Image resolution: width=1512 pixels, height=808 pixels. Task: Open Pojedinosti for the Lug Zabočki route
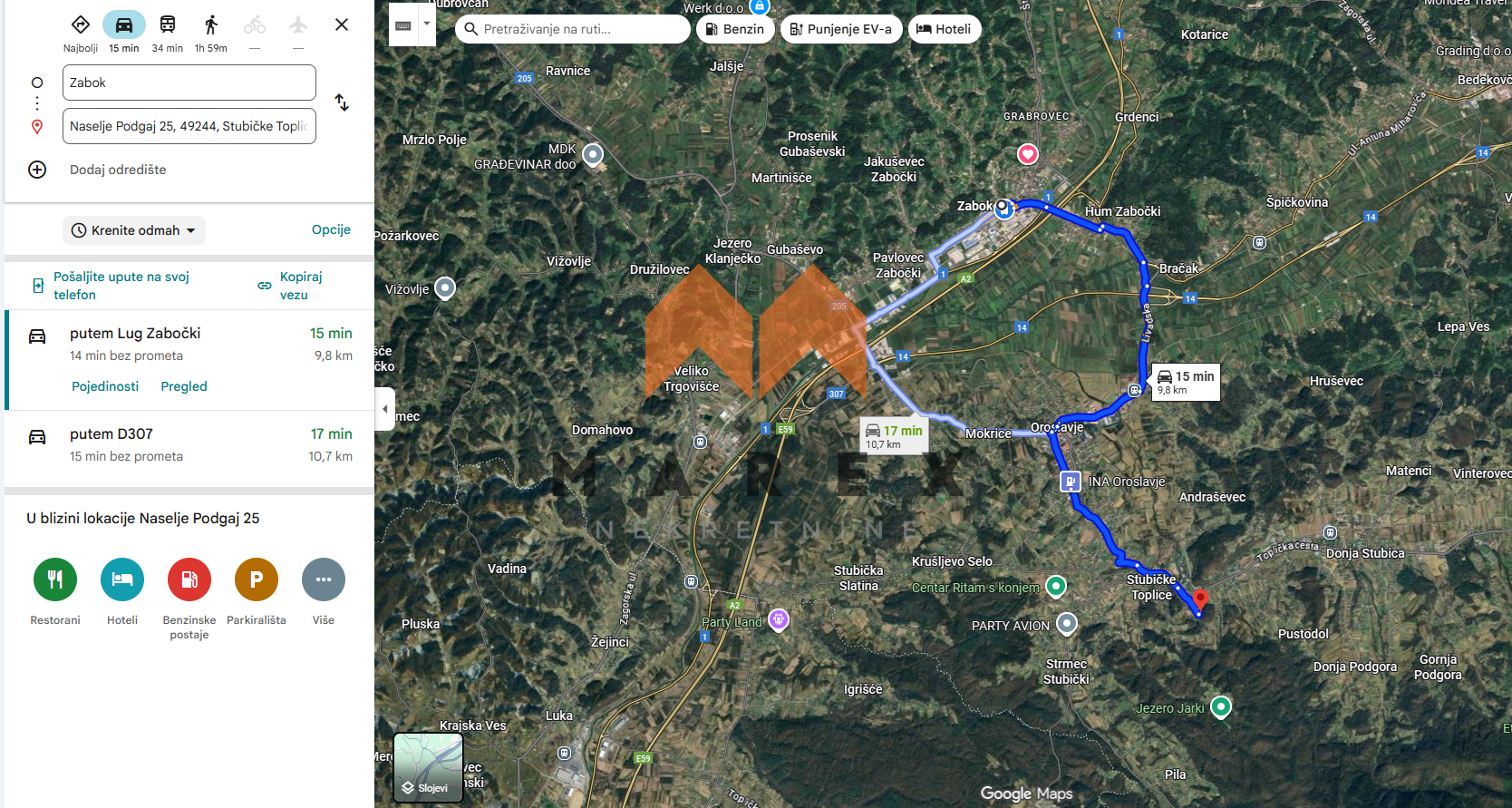click(x=105, y=386)
